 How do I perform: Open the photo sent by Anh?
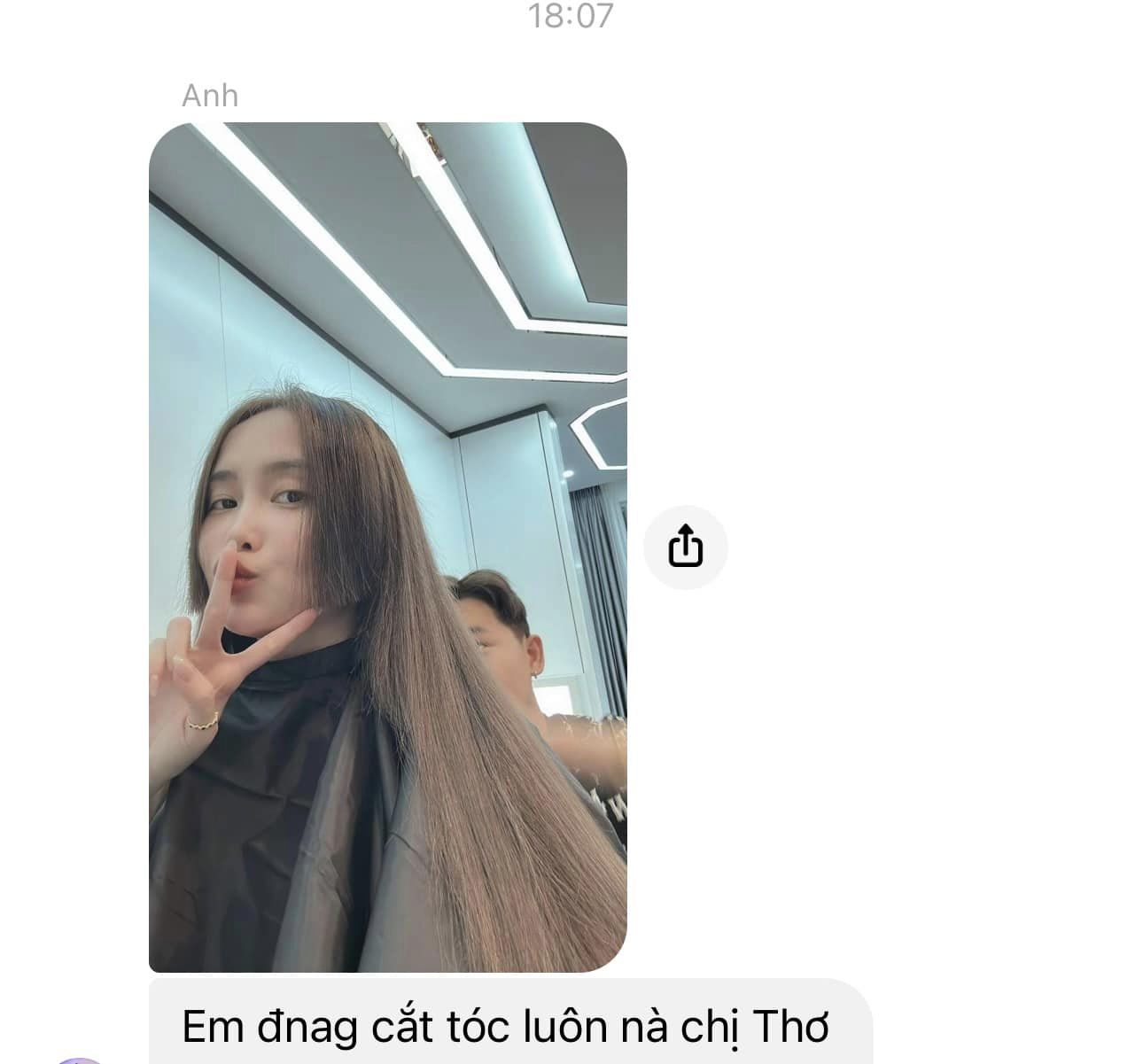(x=387, y=547)
